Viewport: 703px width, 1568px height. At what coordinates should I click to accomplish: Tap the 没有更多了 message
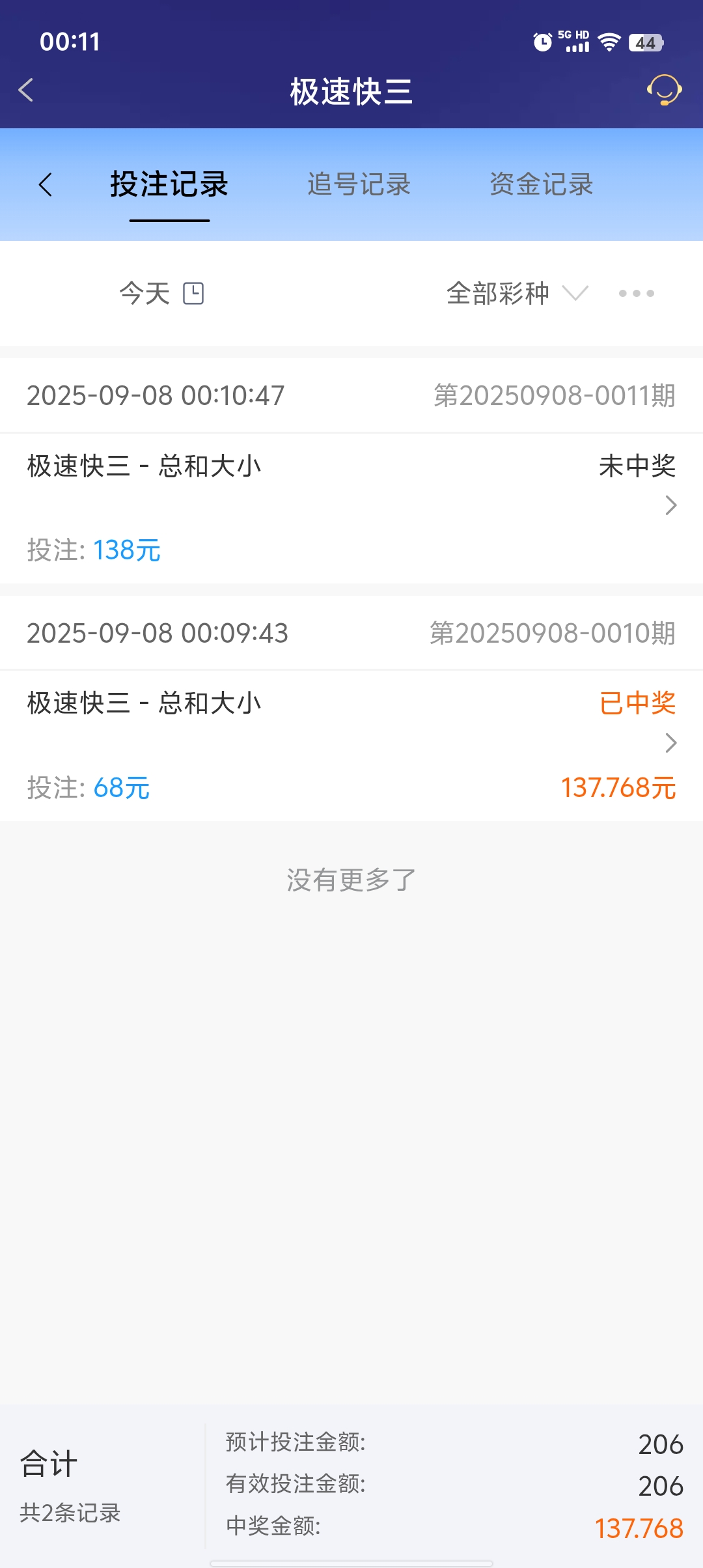pos(351,880)
